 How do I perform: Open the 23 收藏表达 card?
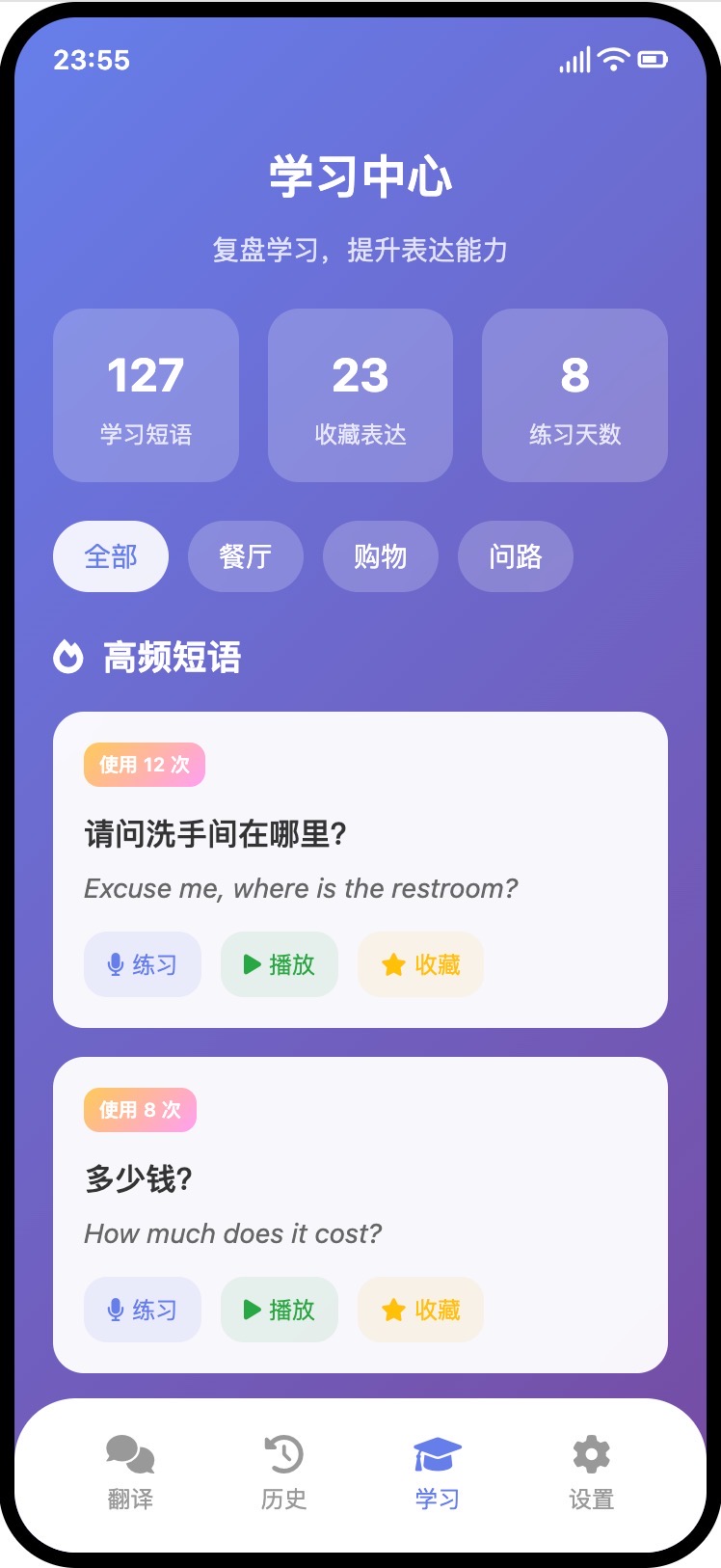click(360, 395)
